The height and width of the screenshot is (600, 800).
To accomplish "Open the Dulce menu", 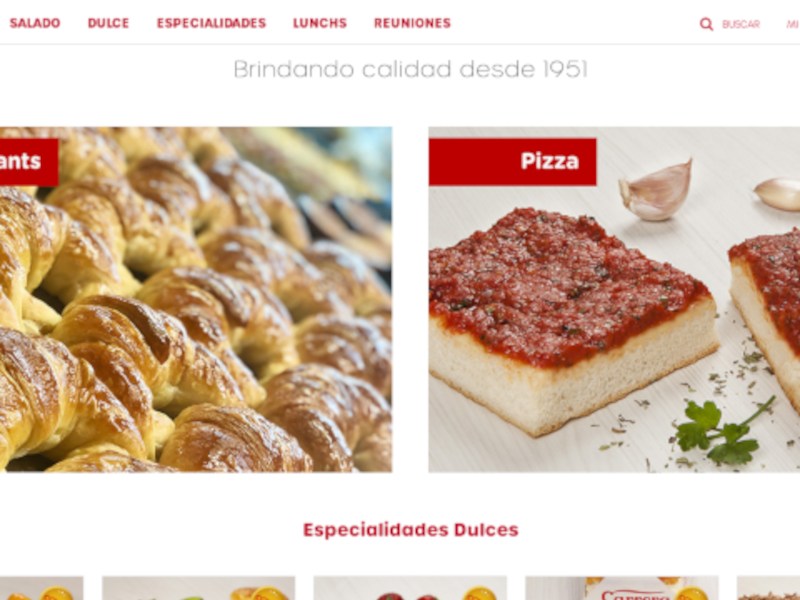I will pyautogui.click(x=108, y=23).
